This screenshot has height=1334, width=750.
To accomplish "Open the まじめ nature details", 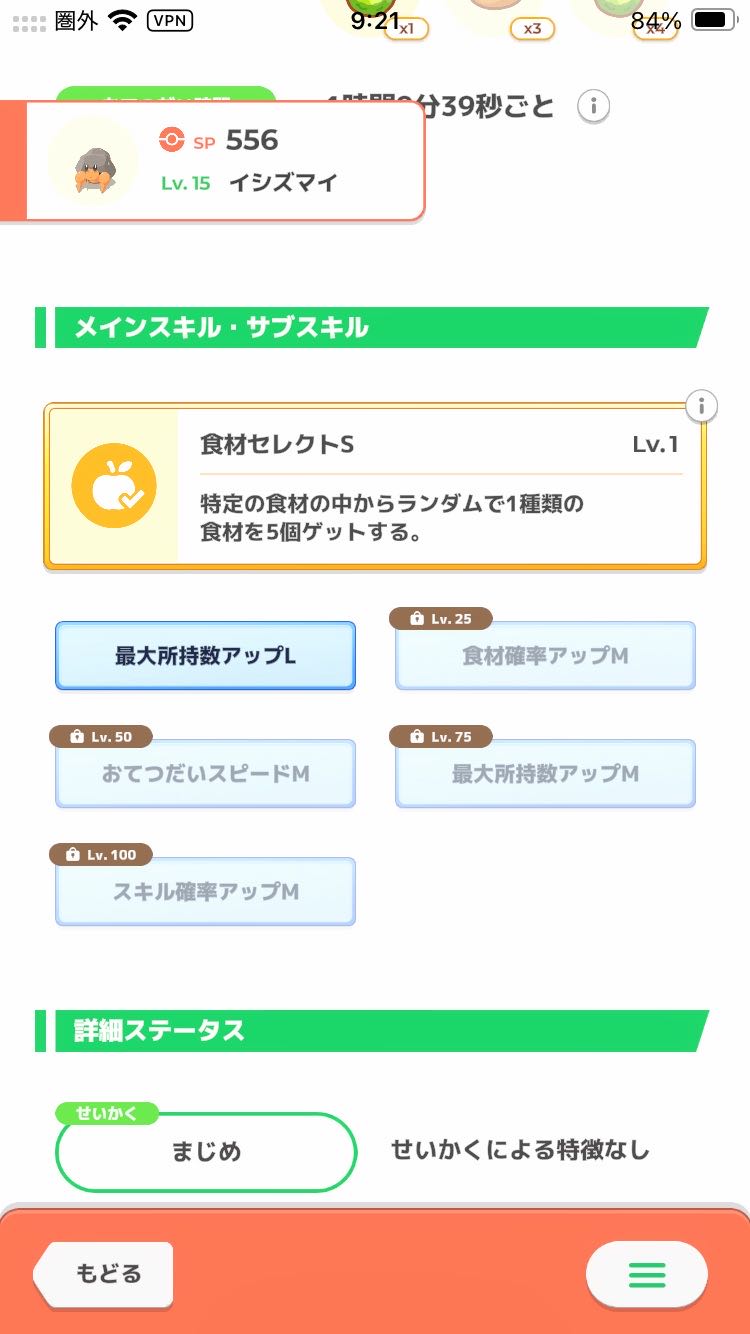I will [x=206, y=1152].
